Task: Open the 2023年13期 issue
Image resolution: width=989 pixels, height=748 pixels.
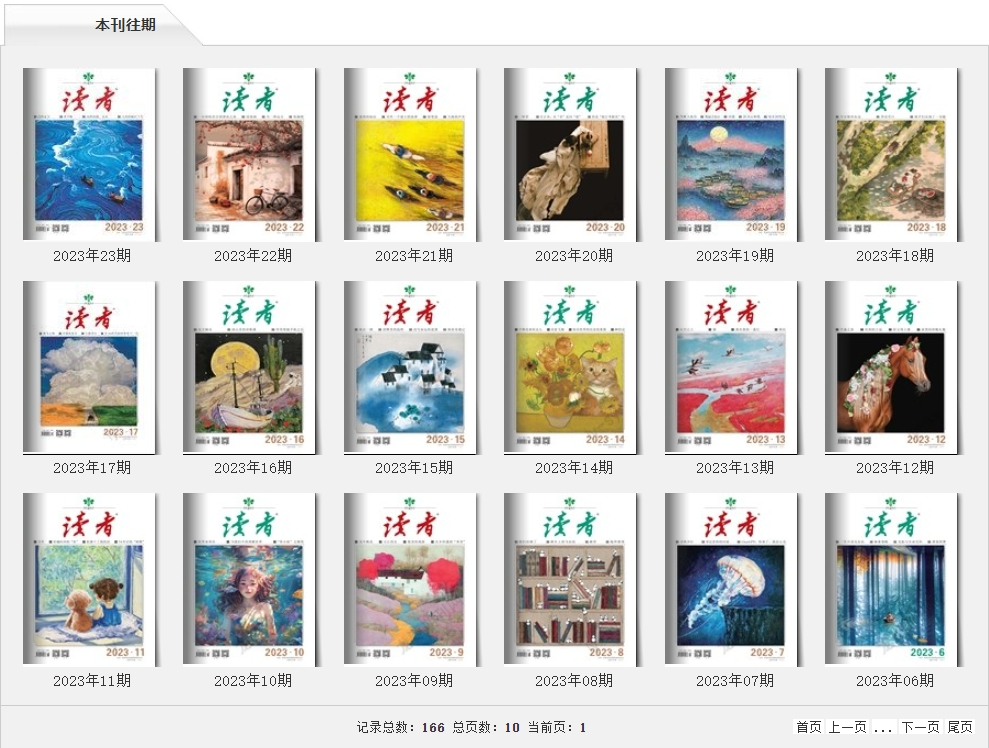Action: click(731, 367)
